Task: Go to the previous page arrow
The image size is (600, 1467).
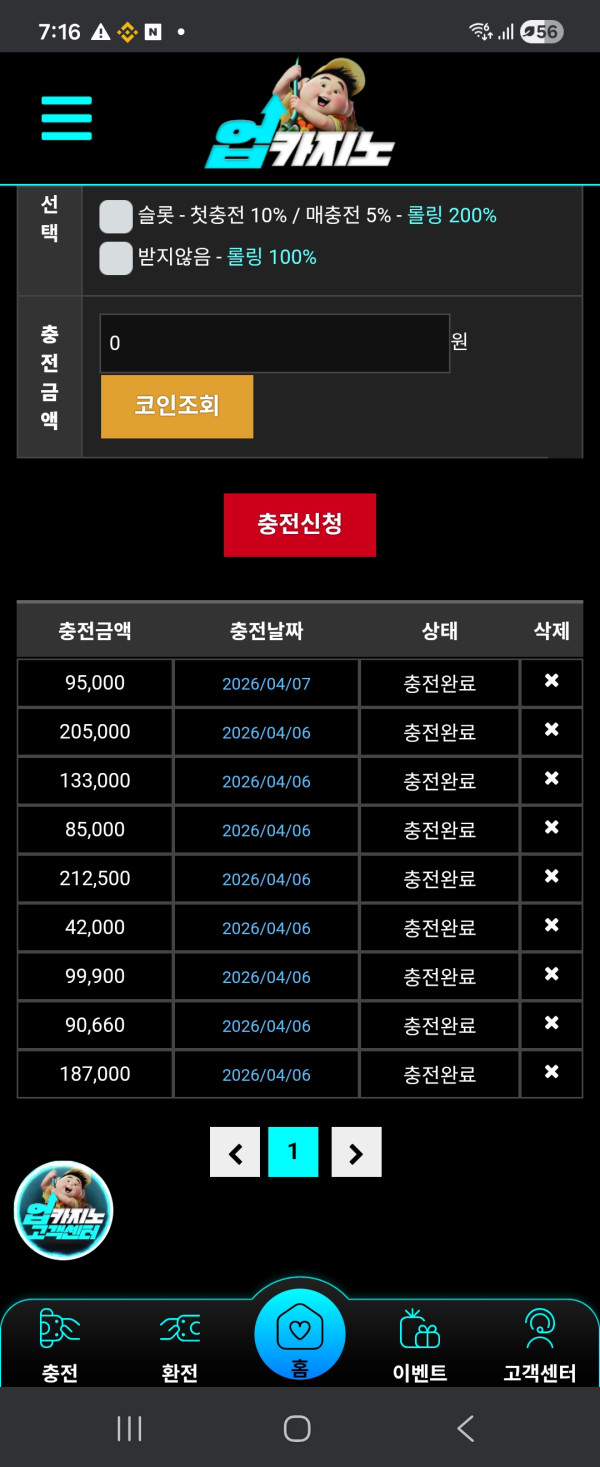Action: (x=235, y=1153)
